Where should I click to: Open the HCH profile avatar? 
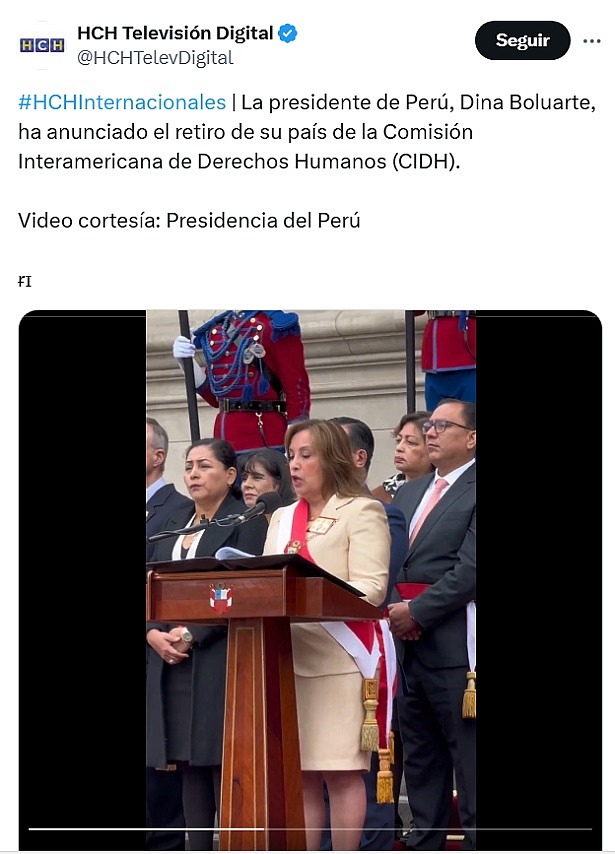point(42,45)
